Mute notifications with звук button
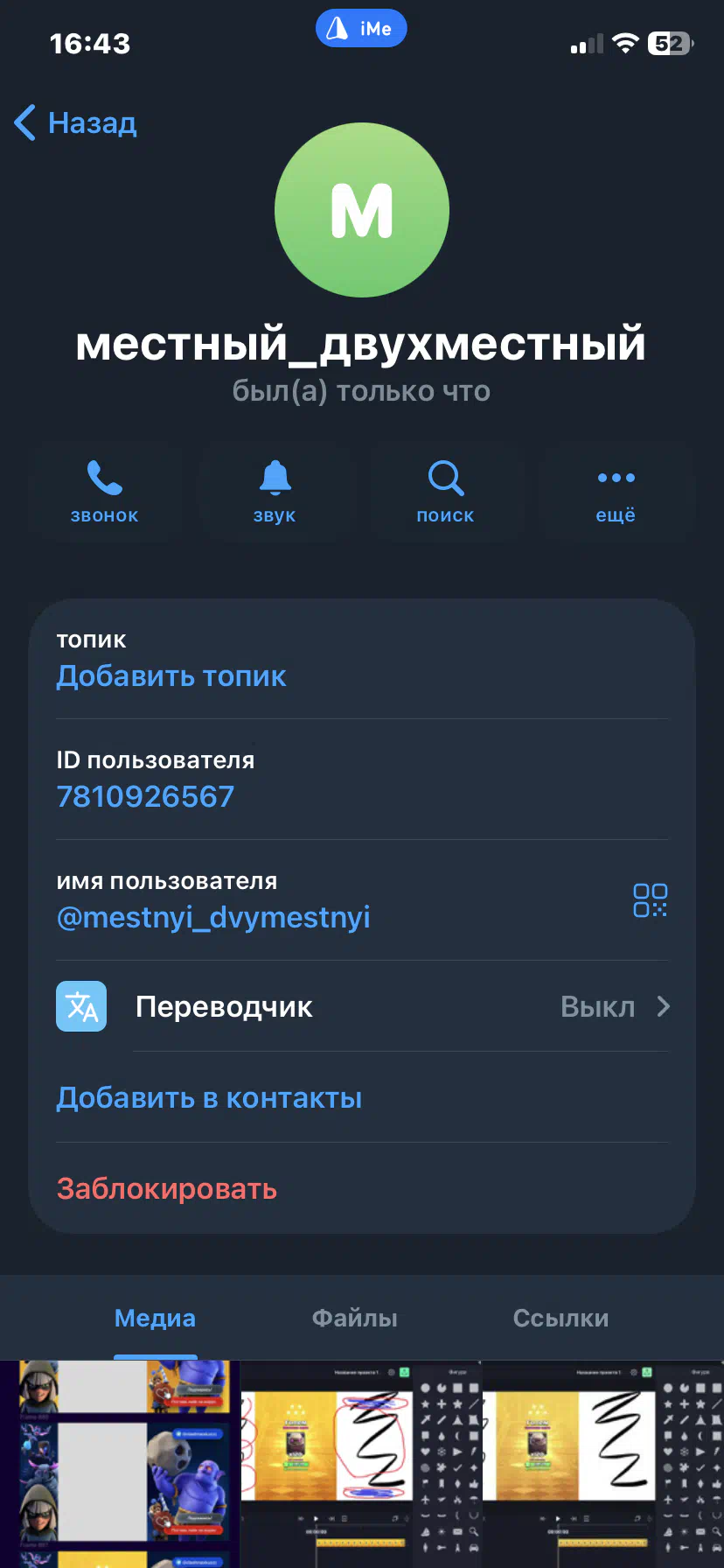 click(x=275, y=491)
